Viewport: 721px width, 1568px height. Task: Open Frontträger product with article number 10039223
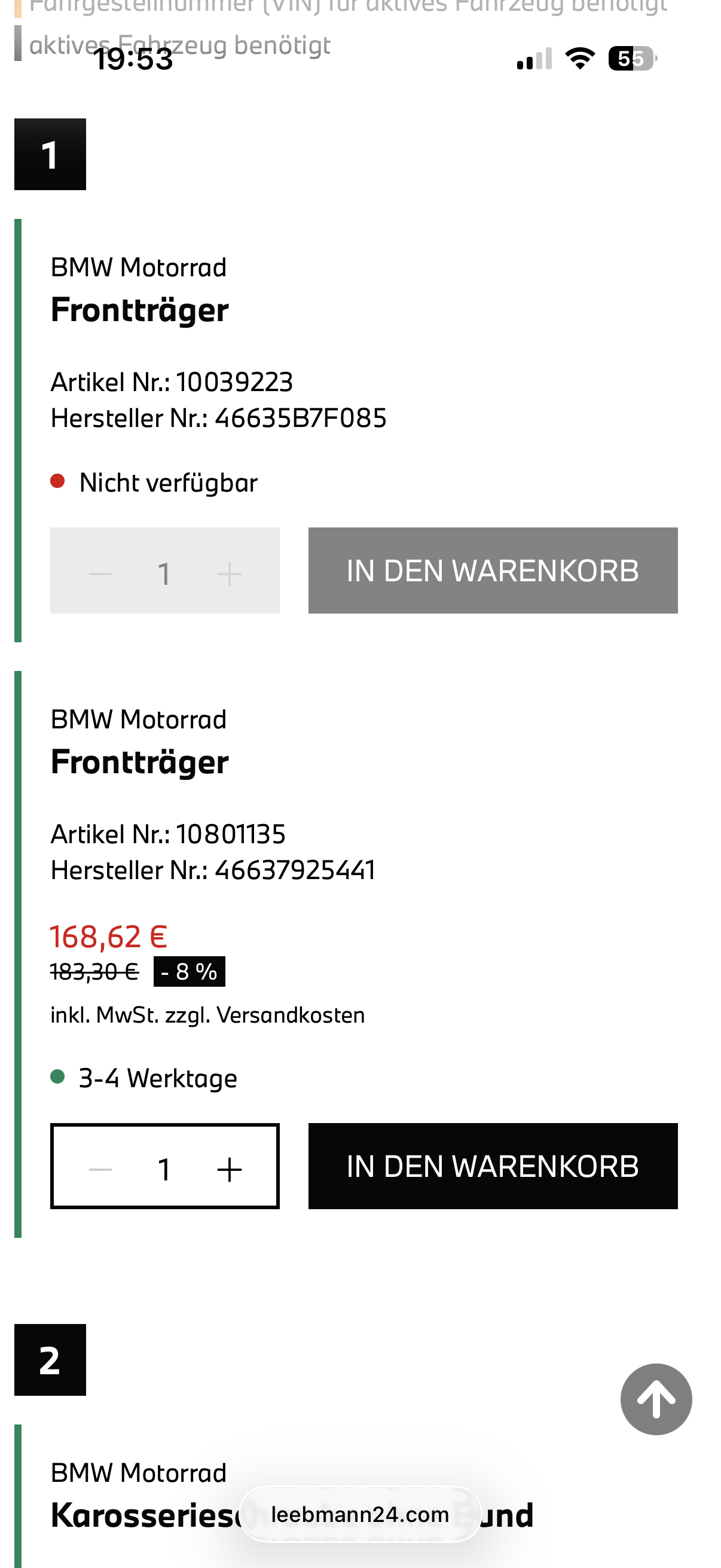(x=139, y=310)
